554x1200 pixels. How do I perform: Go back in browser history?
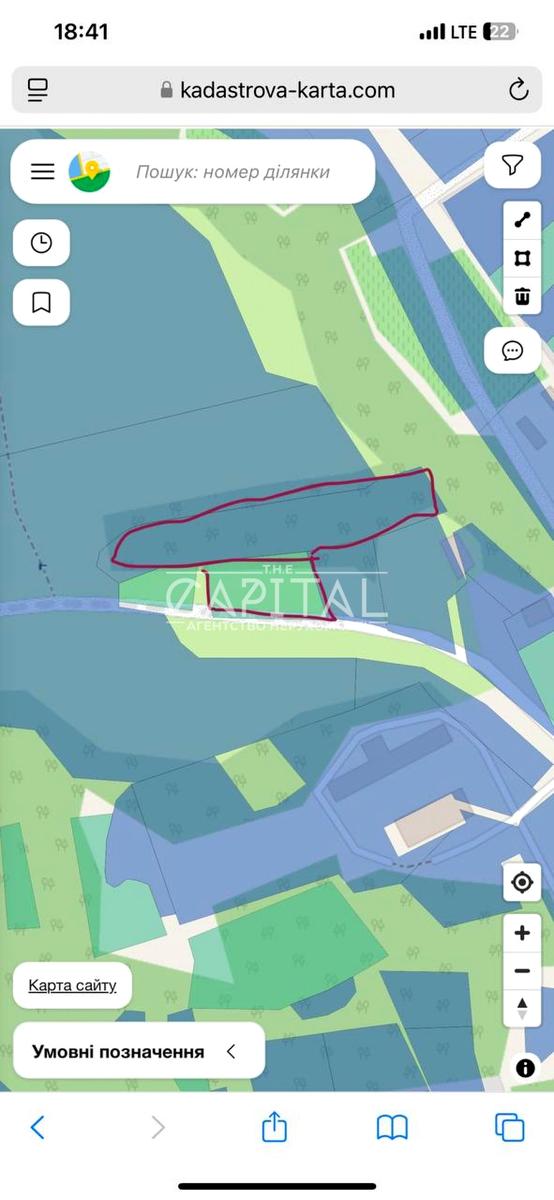[37, 1127]
